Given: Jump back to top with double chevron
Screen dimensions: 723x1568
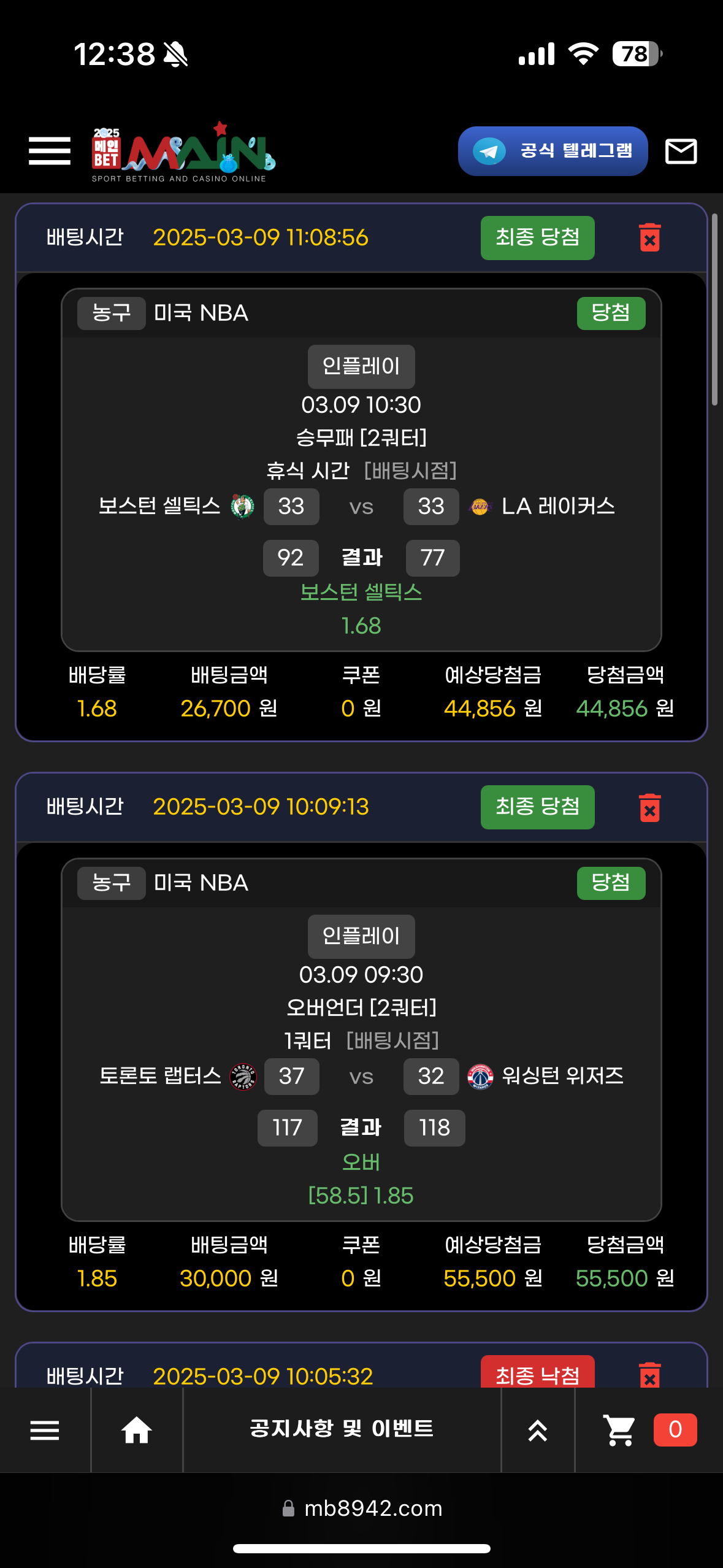Looking at the screenshot, I should pyautogui.click(x=538, y=1431).
